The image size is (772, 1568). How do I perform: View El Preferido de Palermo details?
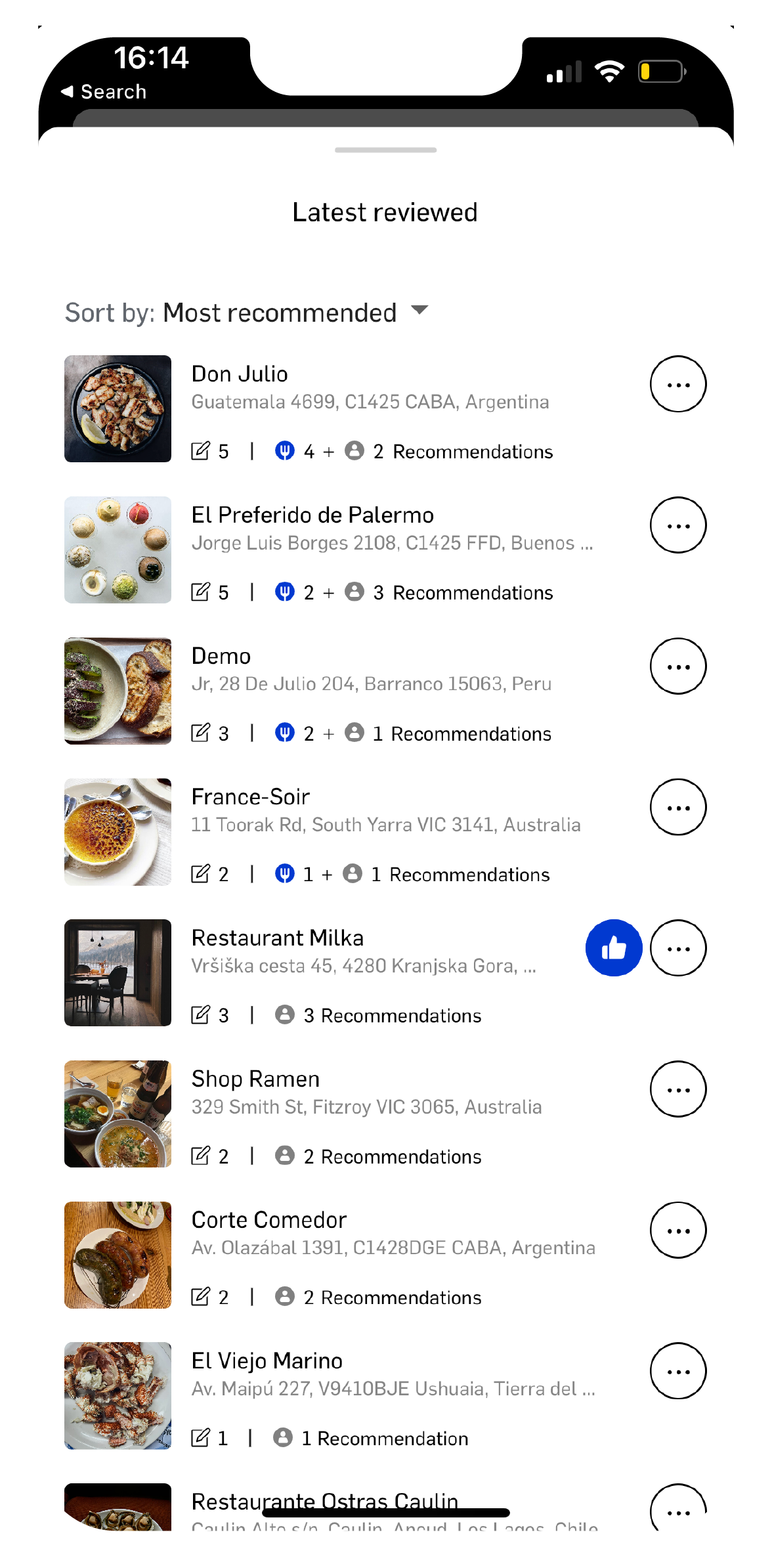point(312,515)
